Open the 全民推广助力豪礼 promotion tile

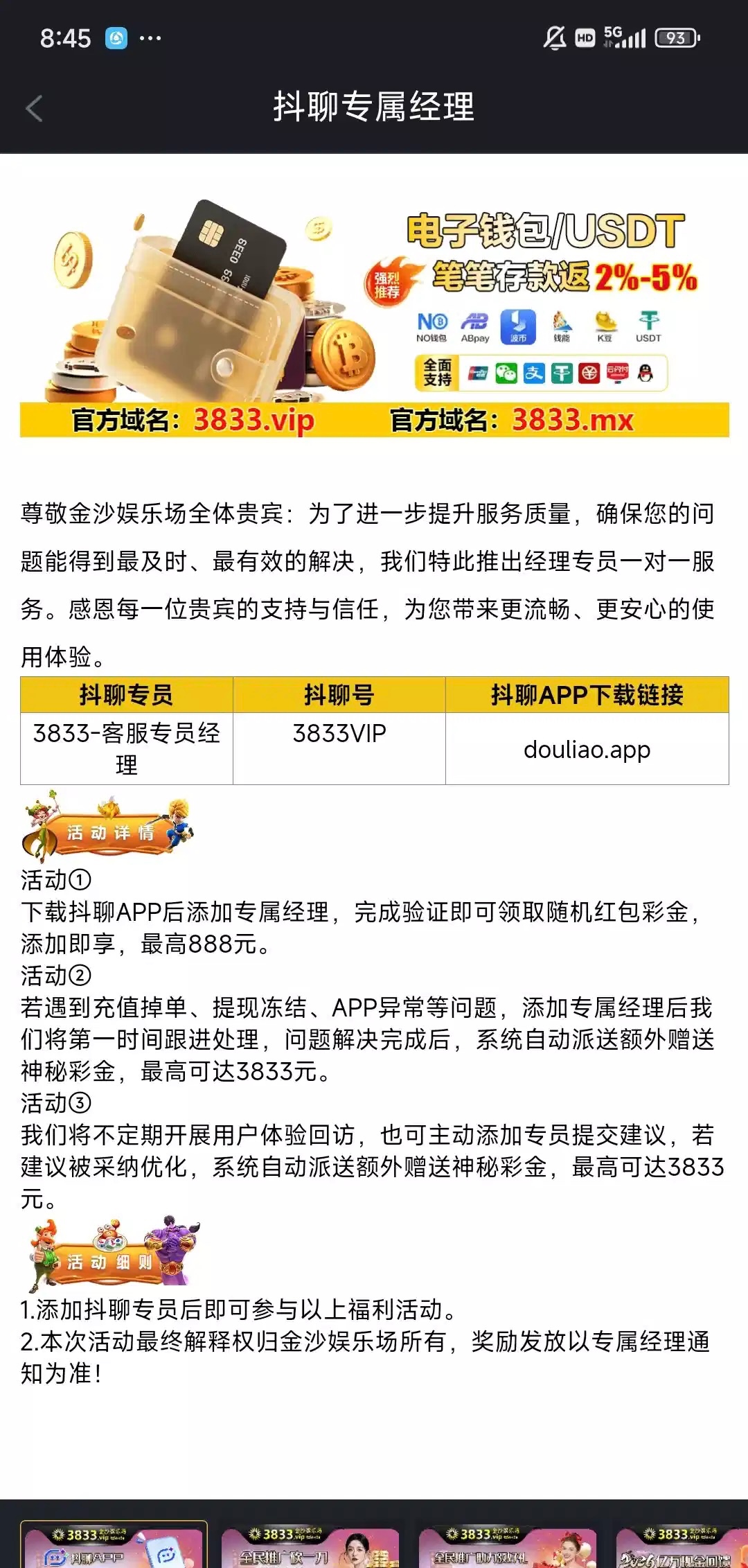pyautogui.click(x=508, y=1547)
